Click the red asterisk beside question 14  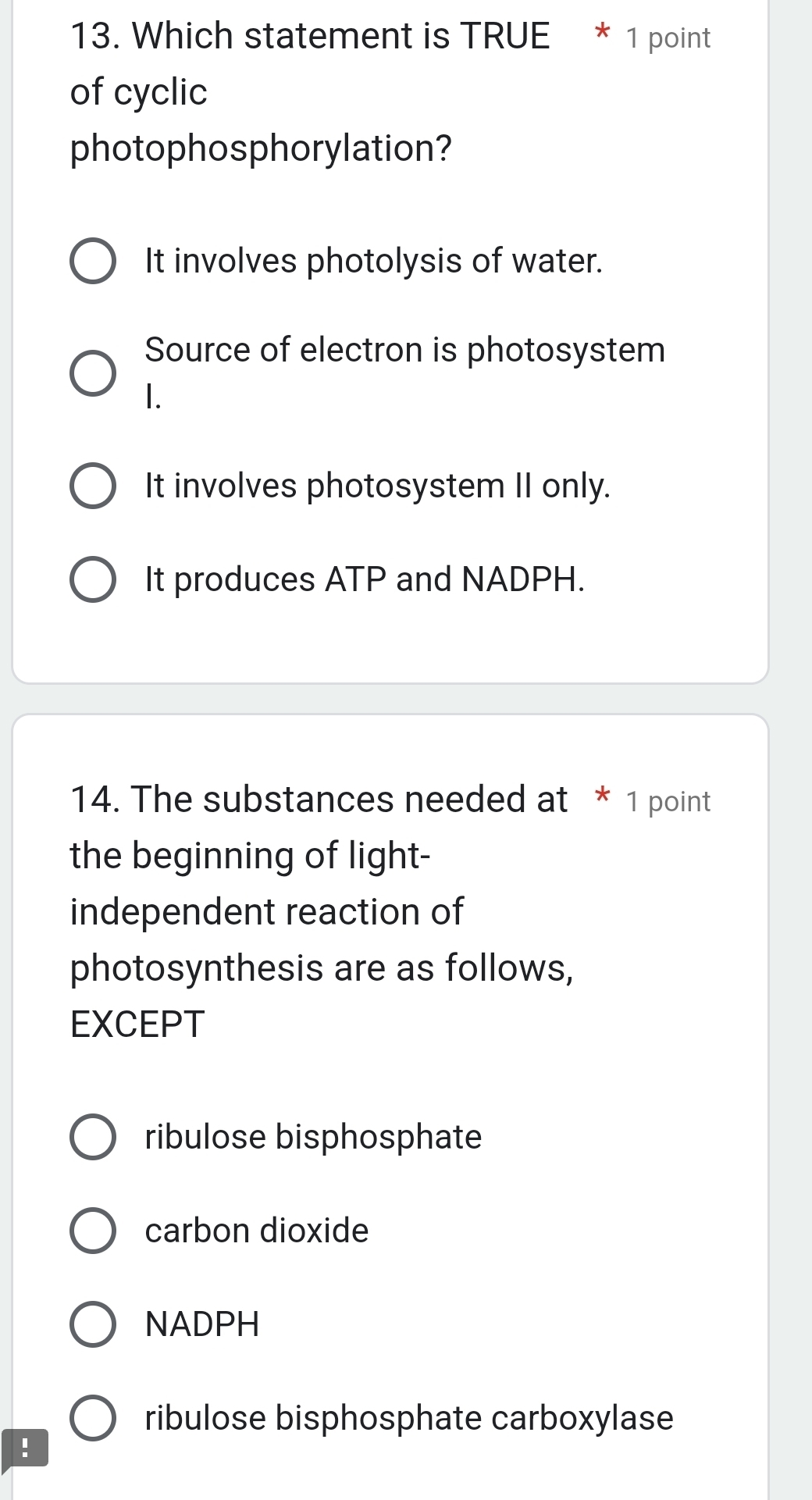tap(601, 798)
